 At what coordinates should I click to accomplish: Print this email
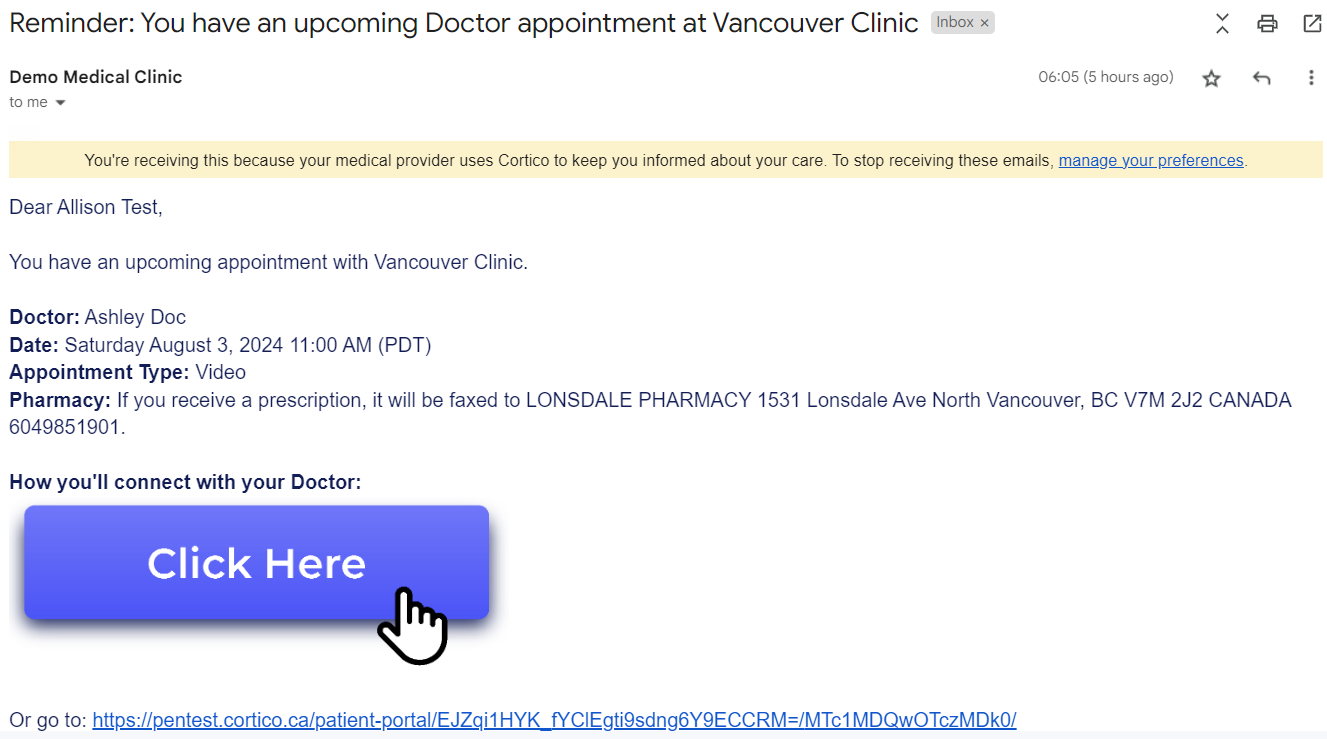coord(1267,23)
